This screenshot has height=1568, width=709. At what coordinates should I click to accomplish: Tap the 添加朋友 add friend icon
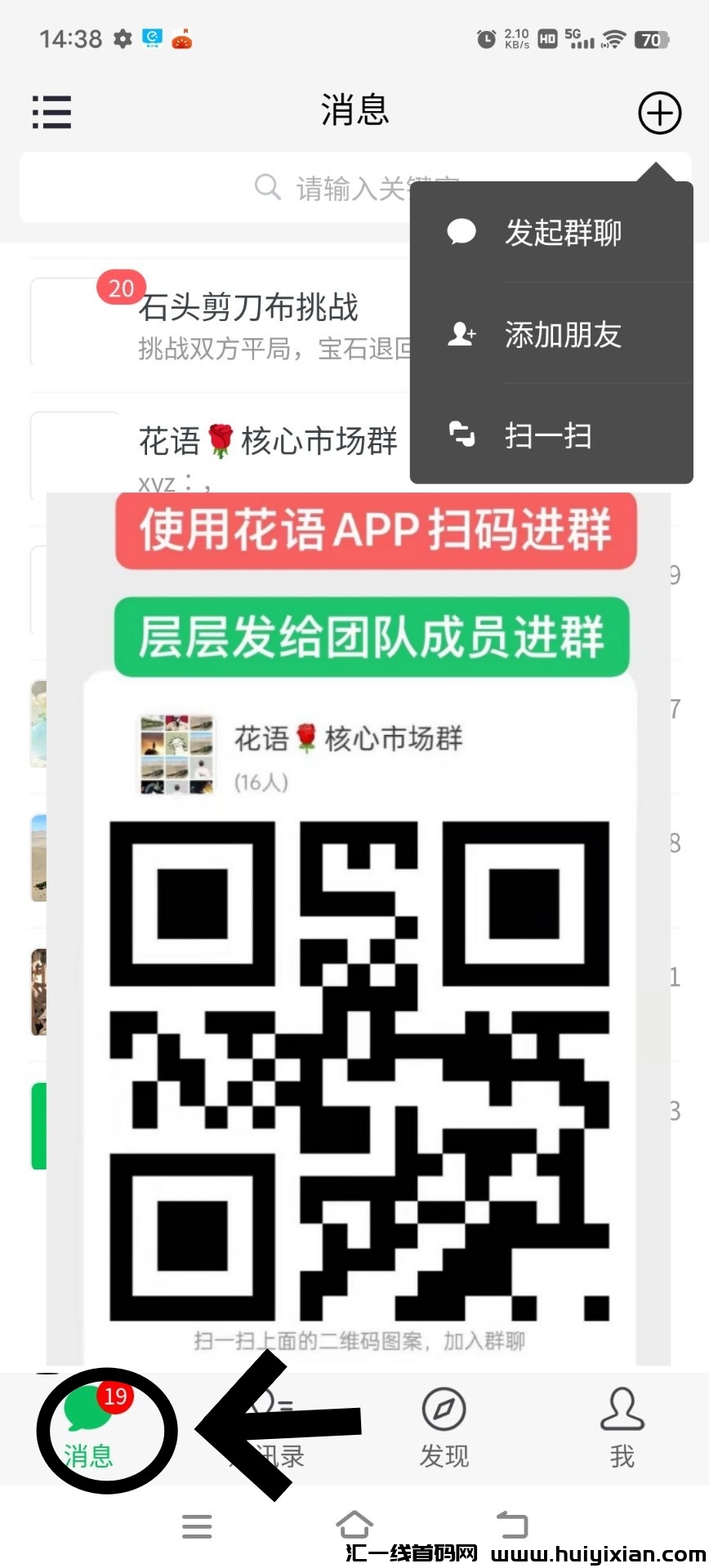[461, 335]
